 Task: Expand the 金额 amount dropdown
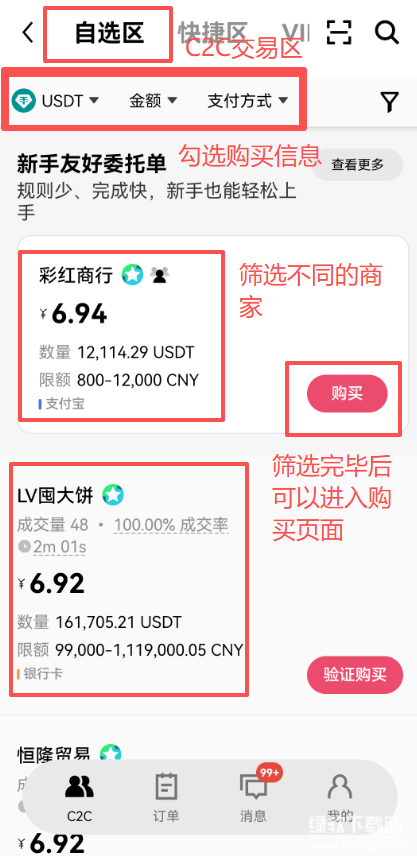coord(153,100)
